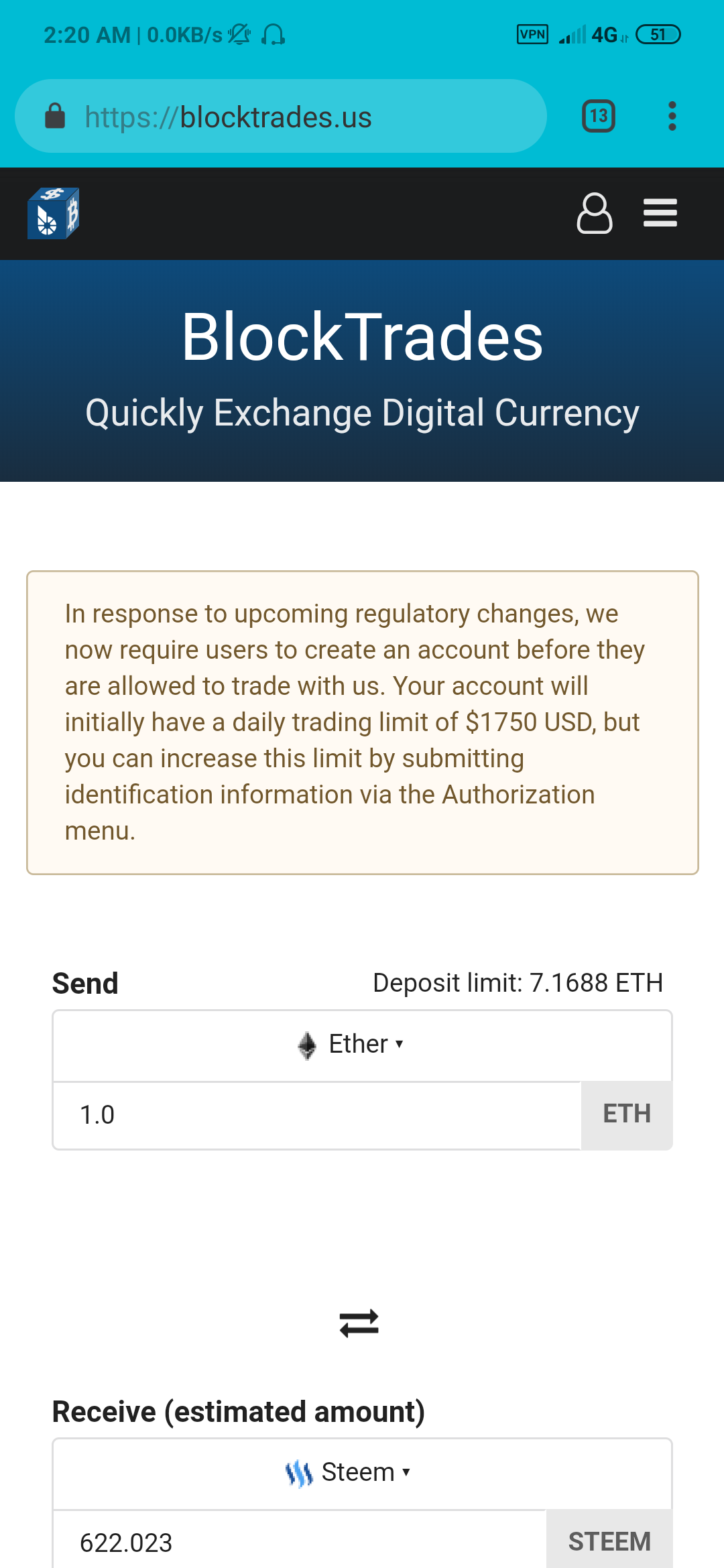Edit the ETH send amount field

316,1115
